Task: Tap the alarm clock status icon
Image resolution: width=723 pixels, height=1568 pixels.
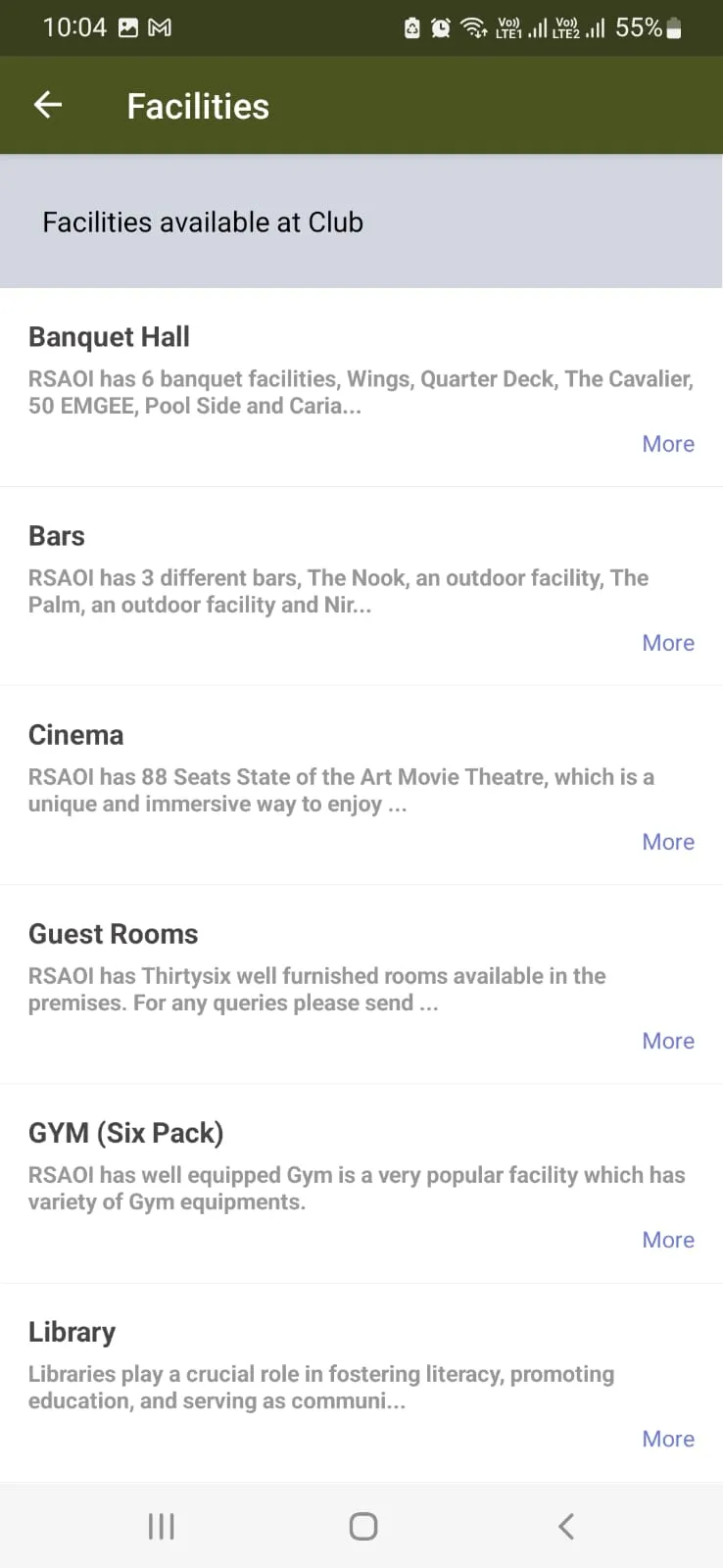Action: (x=441, y=27)
